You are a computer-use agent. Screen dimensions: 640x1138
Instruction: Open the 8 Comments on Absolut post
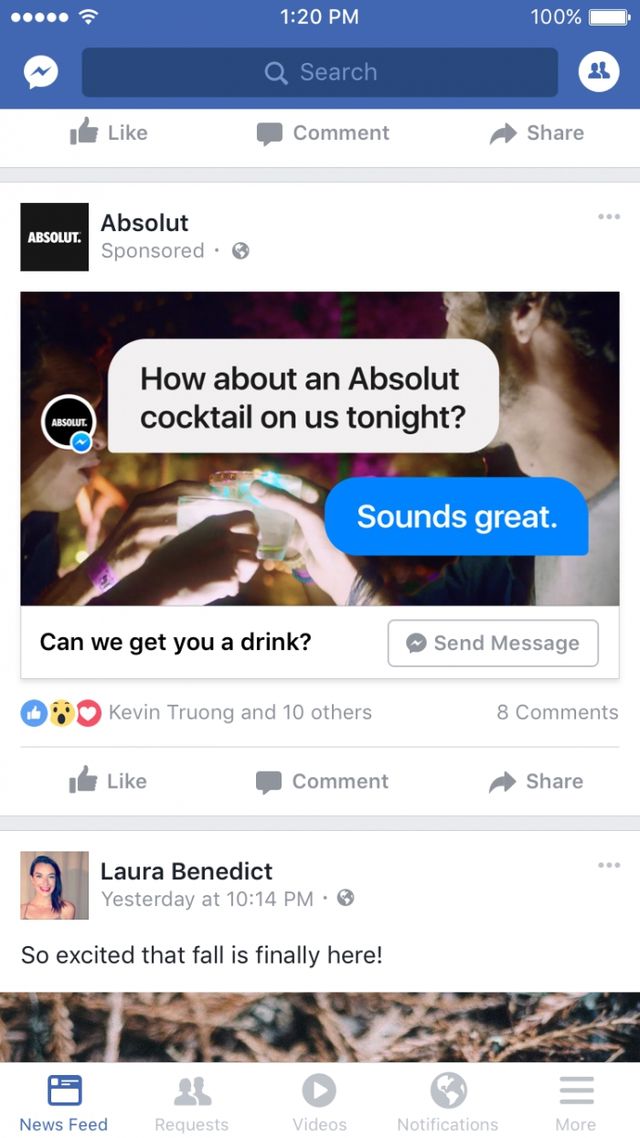tap(557, 712)
